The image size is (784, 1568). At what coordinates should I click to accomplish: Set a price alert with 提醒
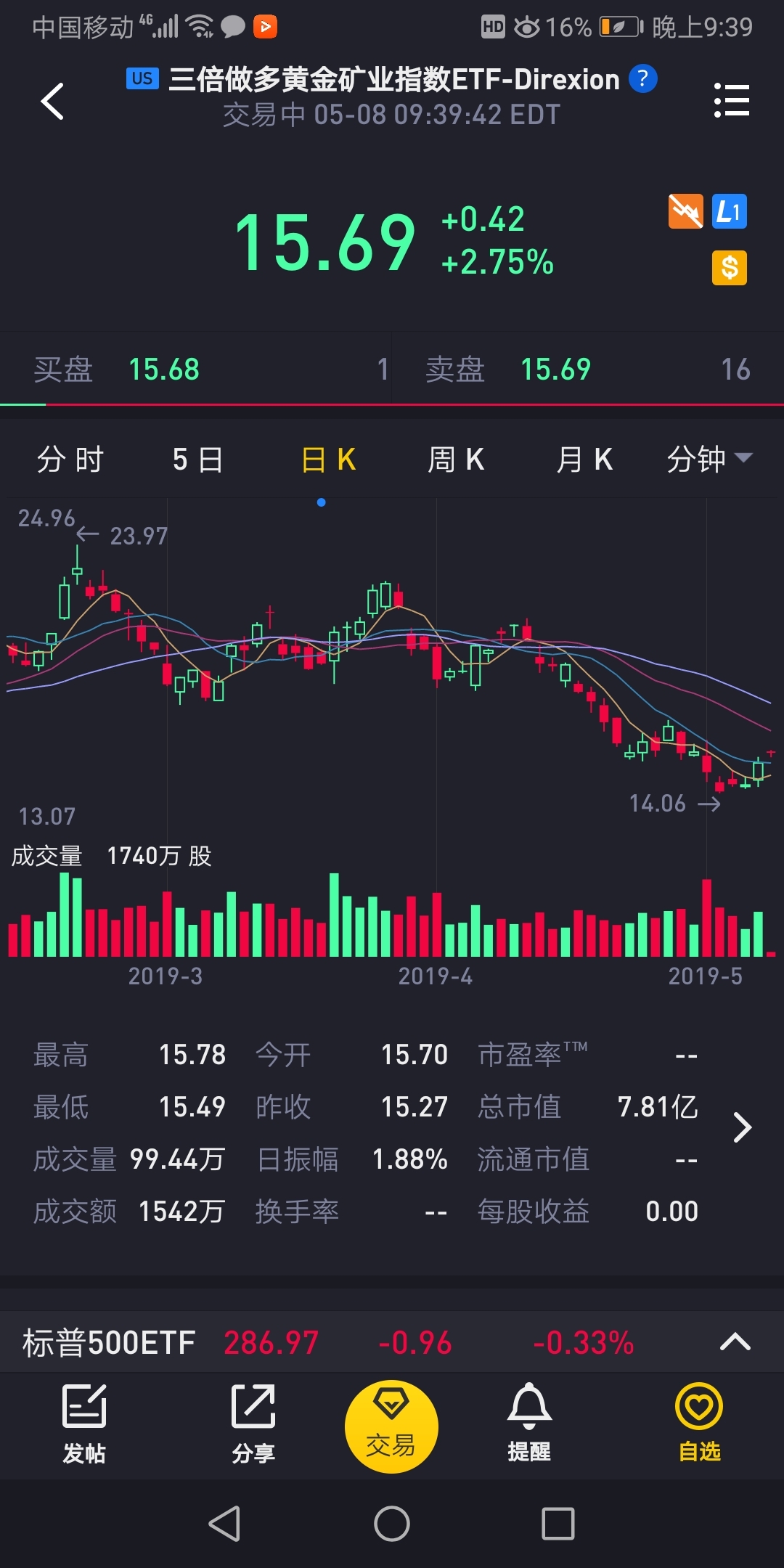529,1423
